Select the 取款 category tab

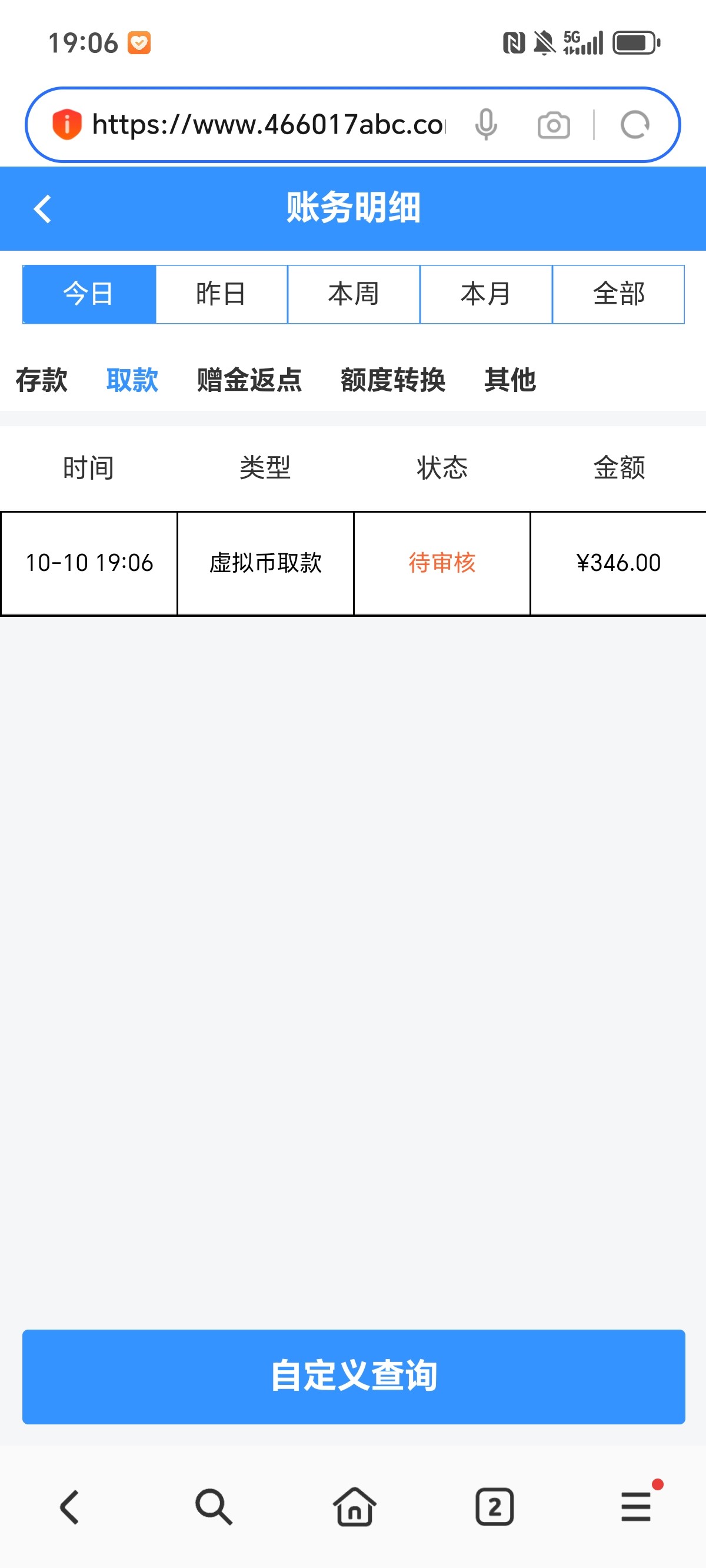(x=132, y=380)
